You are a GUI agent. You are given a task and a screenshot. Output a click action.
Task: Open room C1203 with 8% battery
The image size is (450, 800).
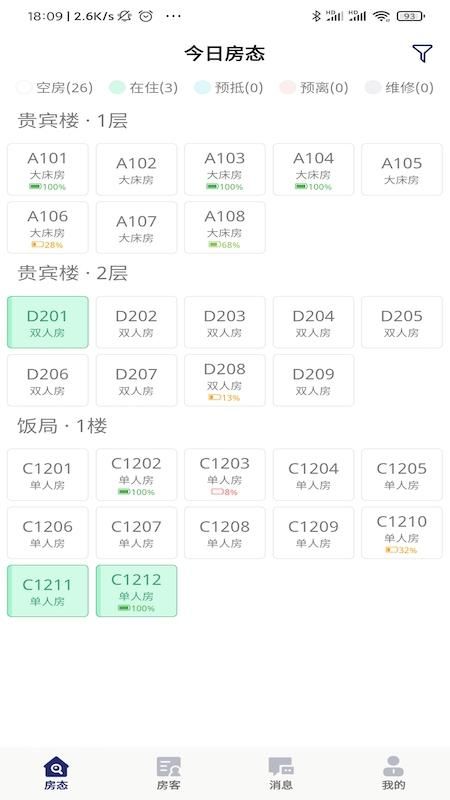pos(224,474)
